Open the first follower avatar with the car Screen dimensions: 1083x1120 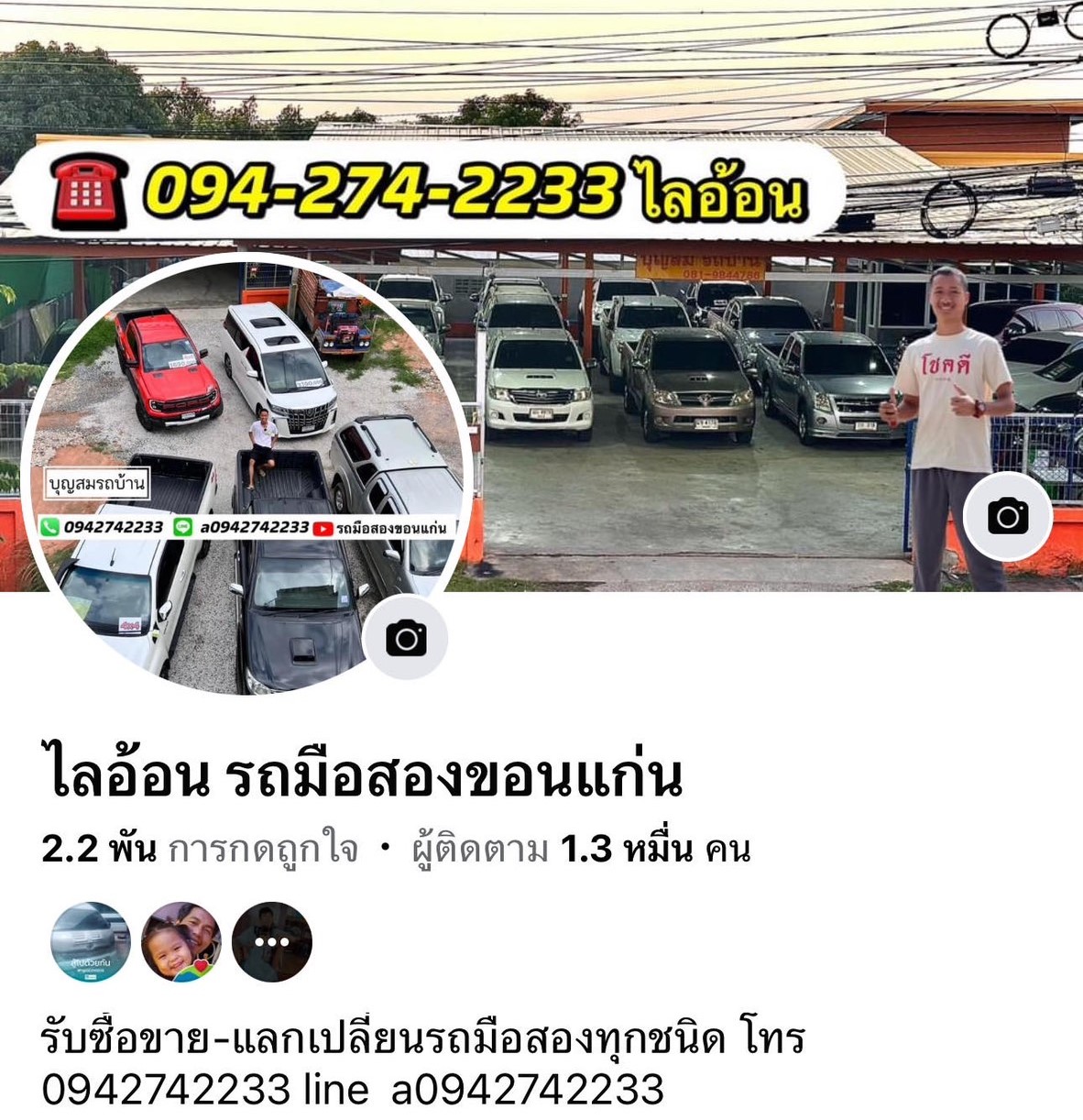90,941
